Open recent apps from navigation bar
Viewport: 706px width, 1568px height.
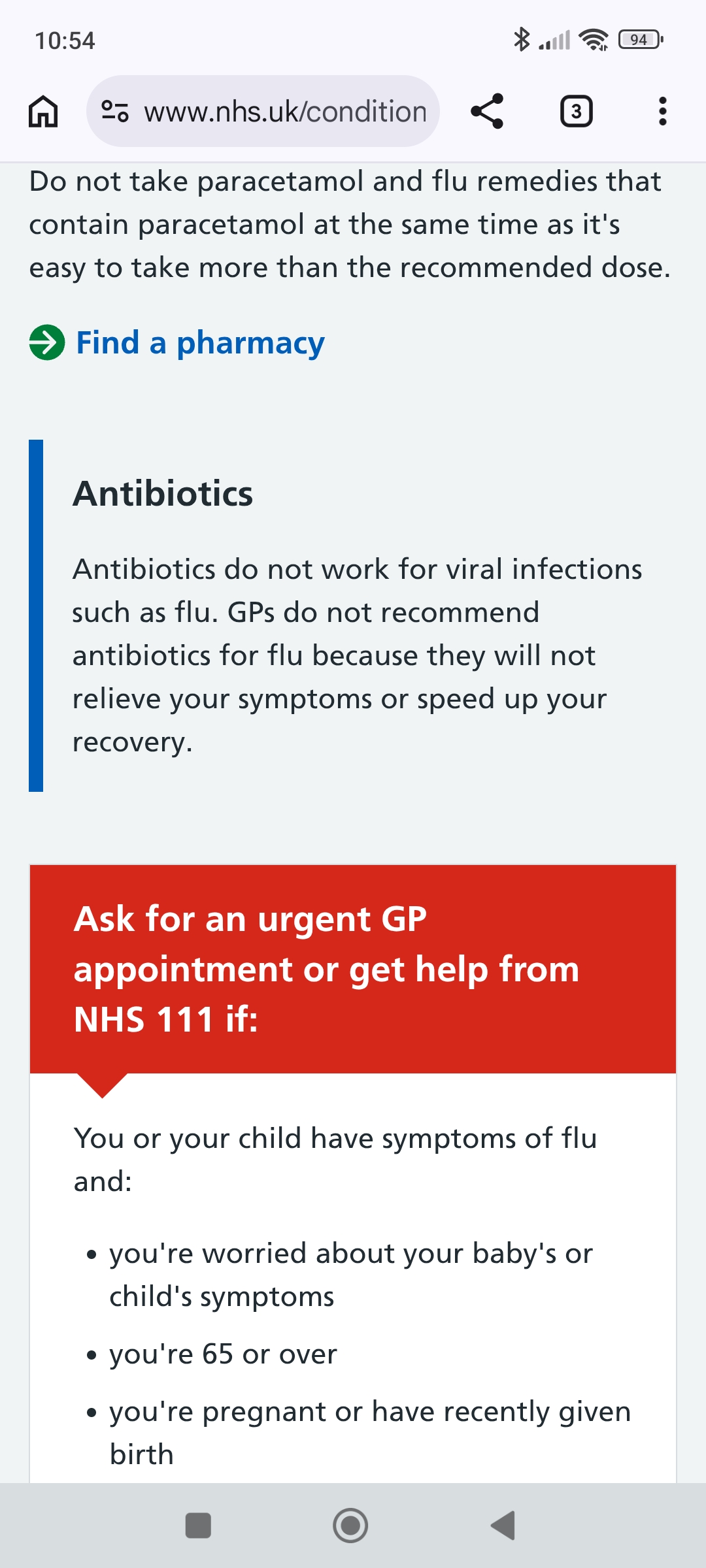[198, 1526]
